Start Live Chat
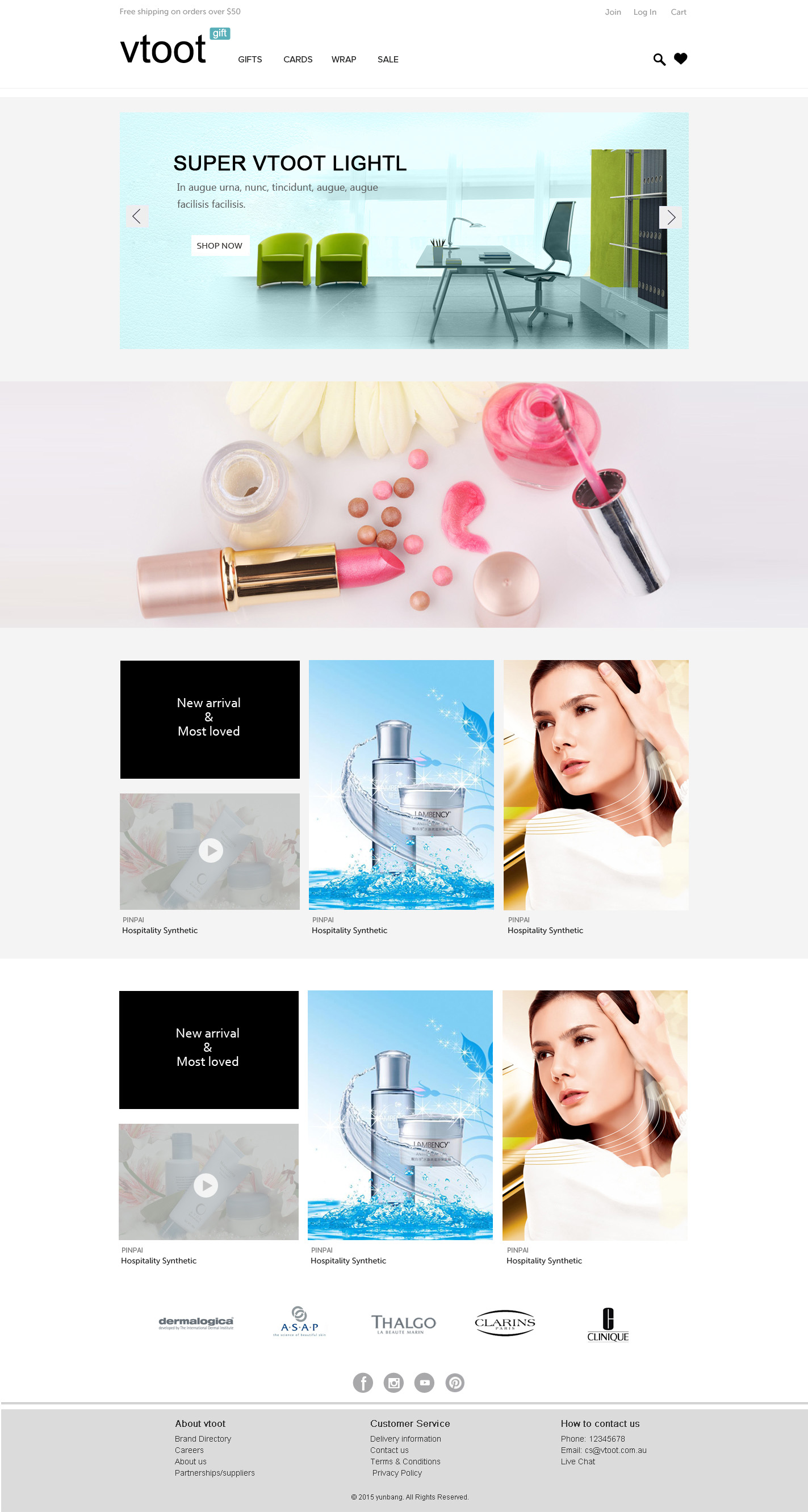This screenshot has width=808, height=1512. click(x=577, y=1461)
